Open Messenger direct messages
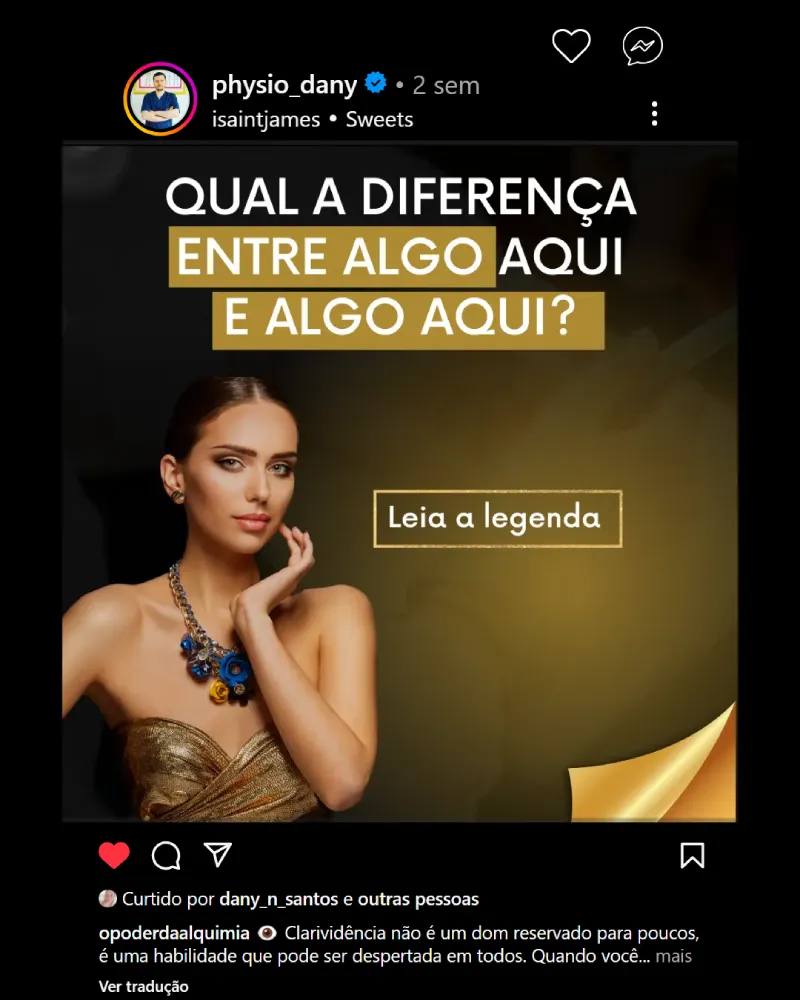Viewport: 800px width, 1000px height. click(642, 46)
